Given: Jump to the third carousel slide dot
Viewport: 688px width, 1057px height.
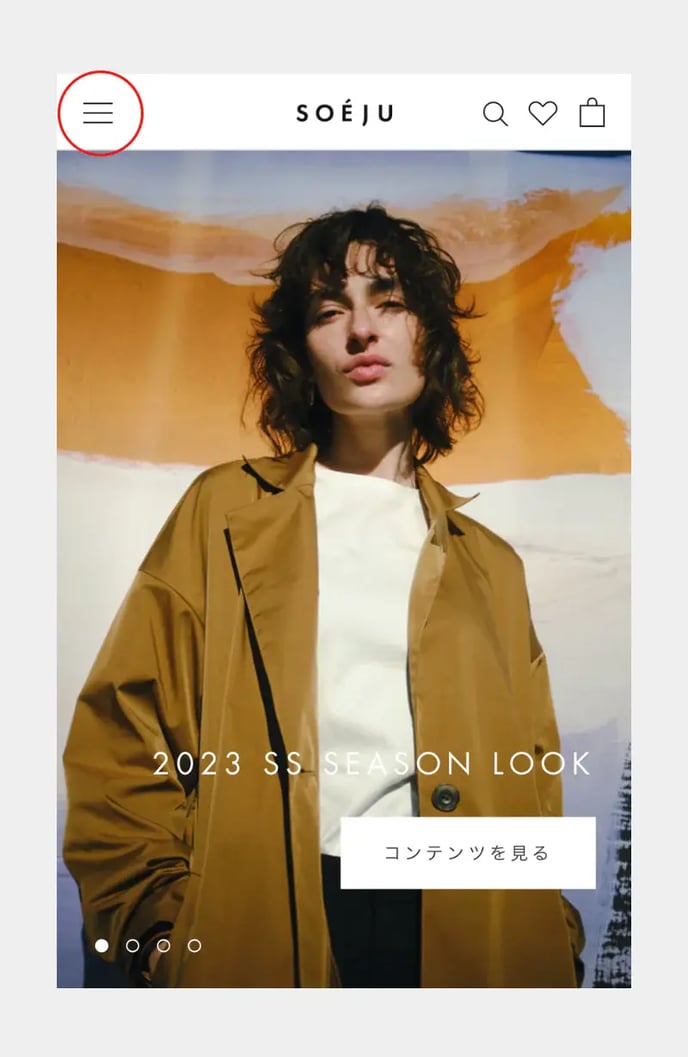Looking at the screenshot, I should [x=164, y=945].
